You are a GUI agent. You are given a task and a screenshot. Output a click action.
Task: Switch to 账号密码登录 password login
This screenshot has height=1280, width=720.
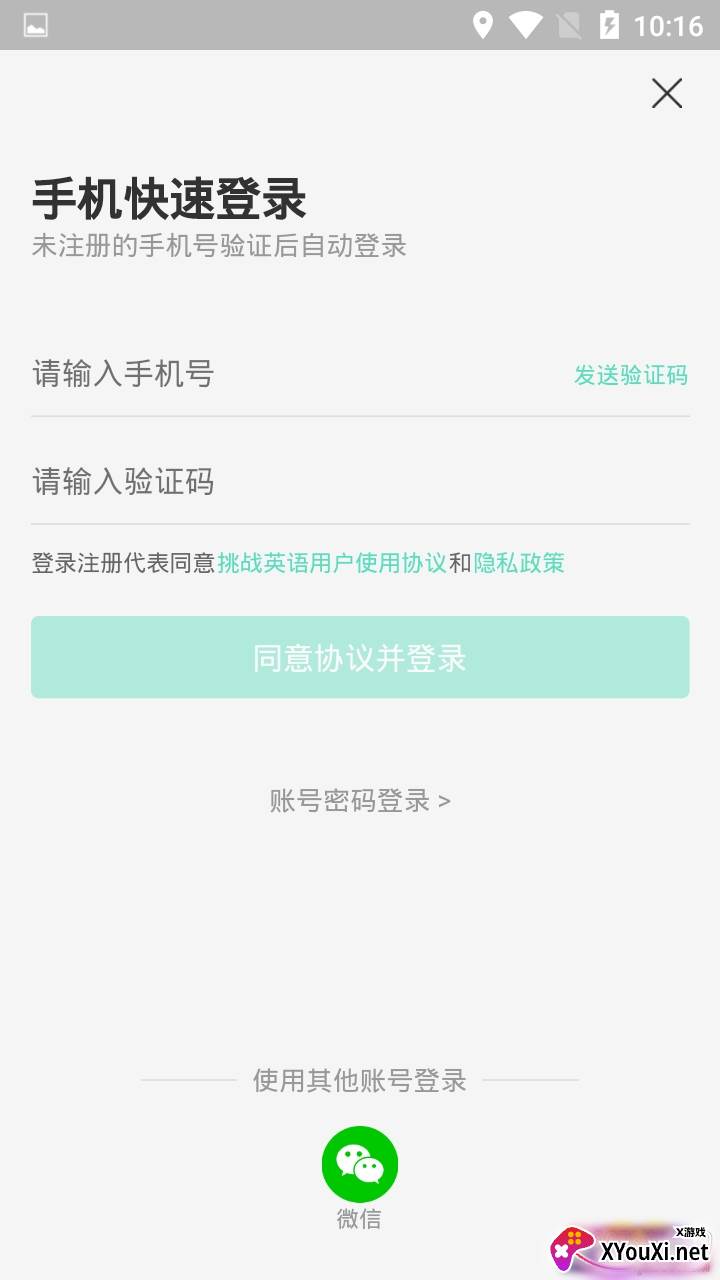click(x=360, y=801)
